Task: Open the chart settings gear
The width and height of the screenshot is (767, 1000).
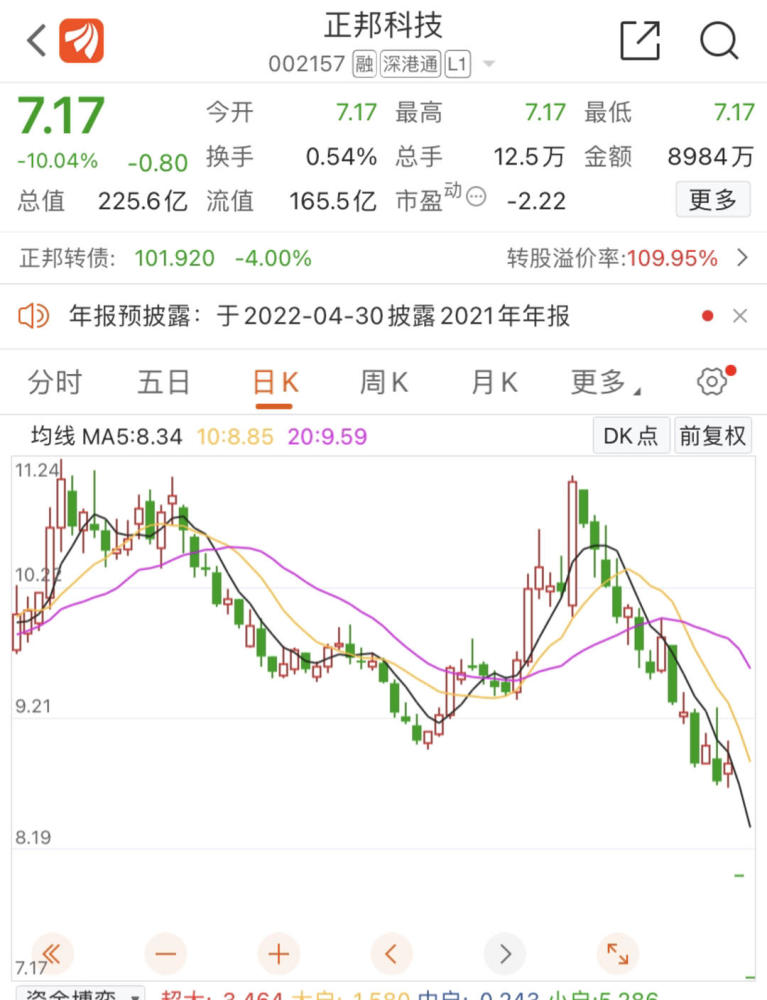Action: pos(712,381)
